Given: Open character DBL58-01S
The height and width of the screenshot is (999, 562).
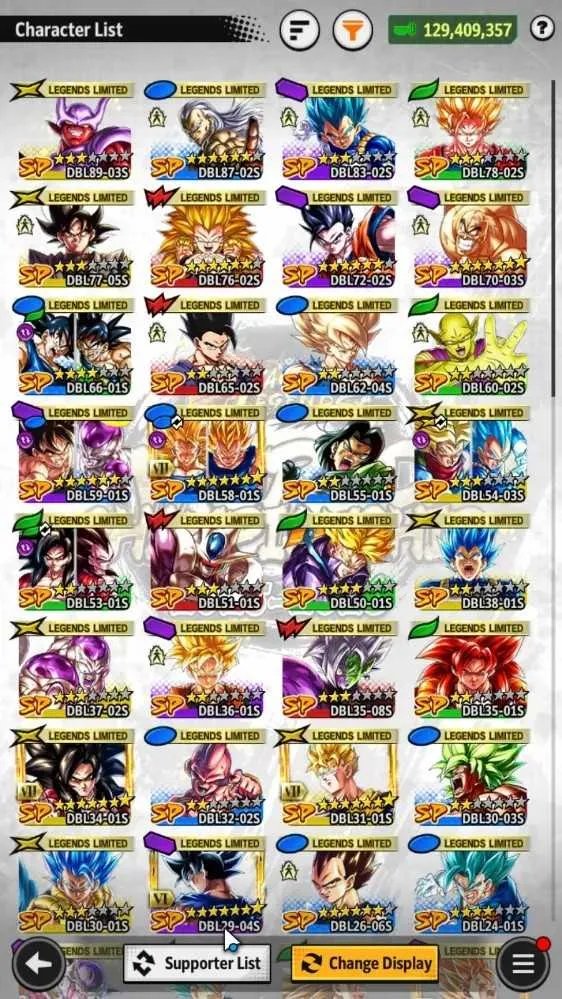Looking at the screenshot, I should pyautogui.click(x=205, y=453).
